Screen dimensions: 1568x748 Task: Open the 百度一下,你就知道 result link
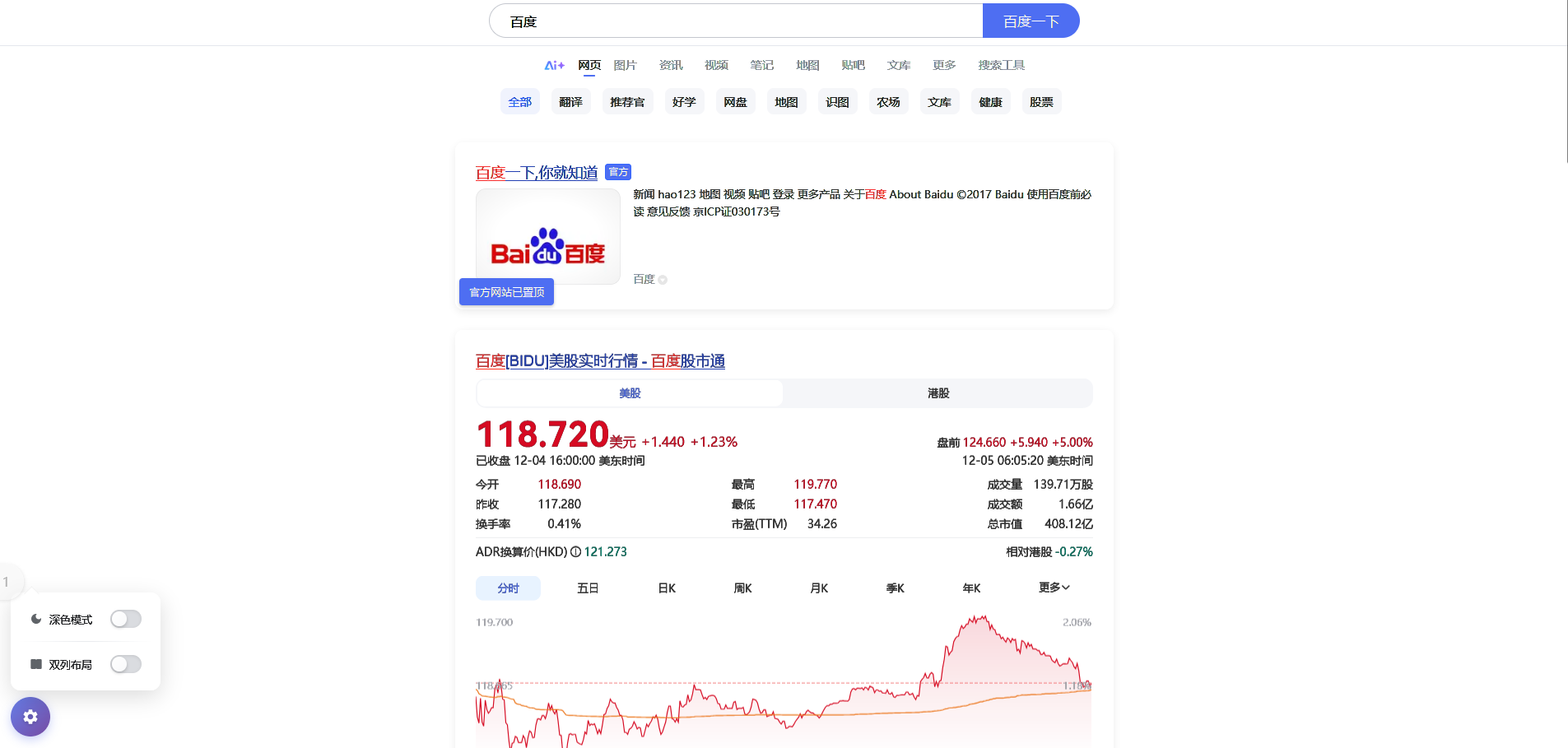[537, 173]
